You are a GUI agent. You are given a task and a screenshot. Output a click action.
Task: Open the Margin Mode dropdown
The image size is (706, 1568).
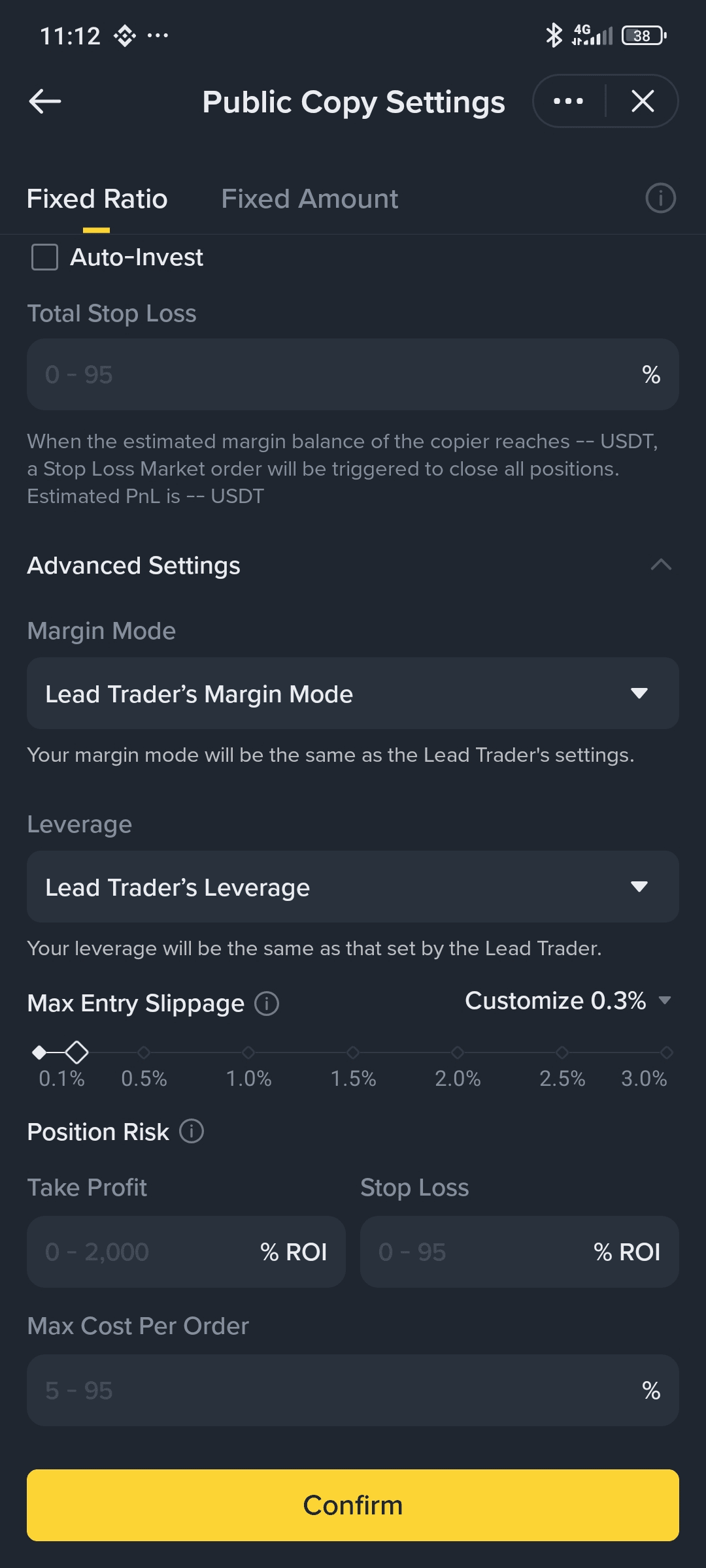point(353,693)
